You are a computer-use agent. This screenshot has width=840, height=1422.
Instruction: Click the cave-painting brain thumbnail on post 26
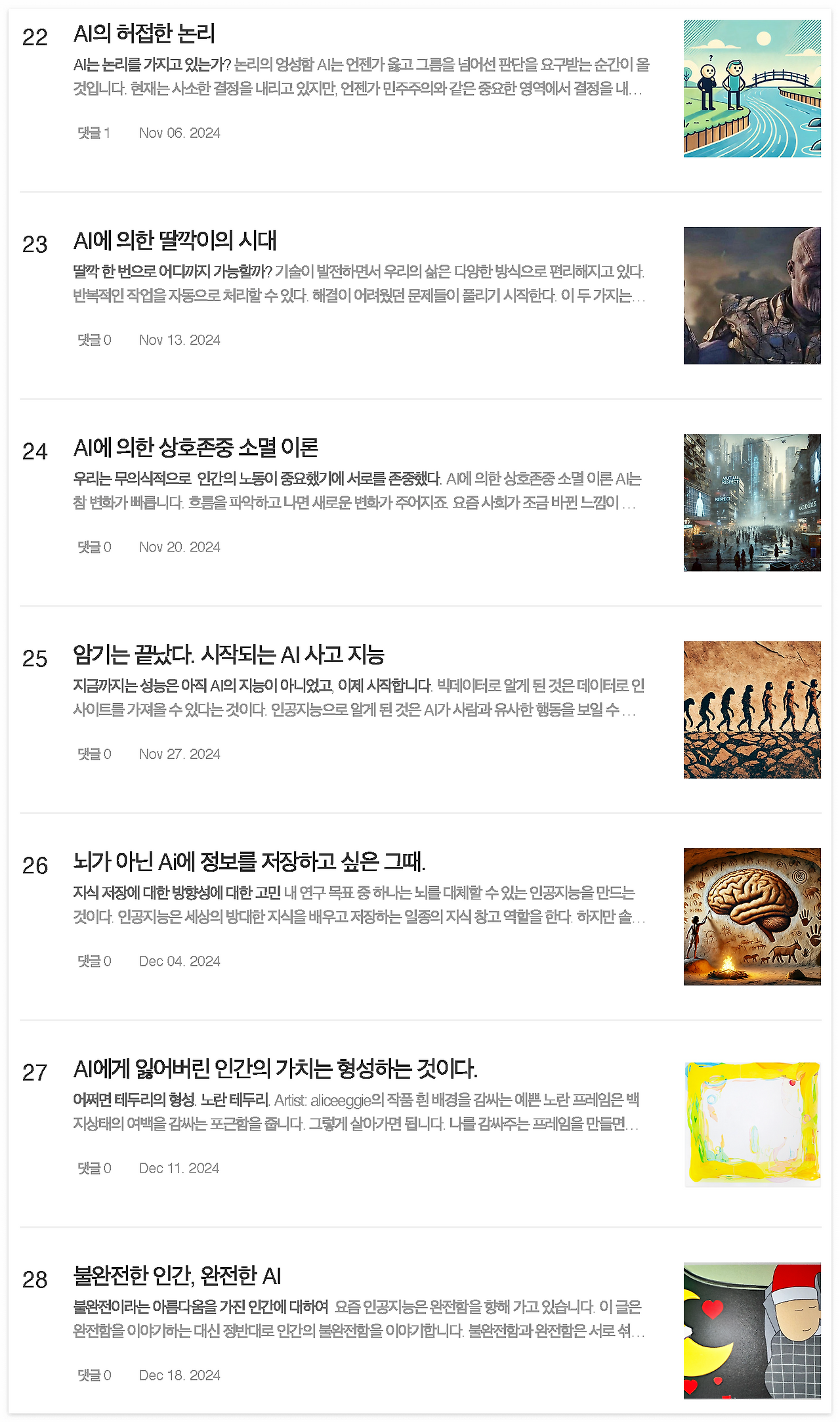click(x=751, y=916)
